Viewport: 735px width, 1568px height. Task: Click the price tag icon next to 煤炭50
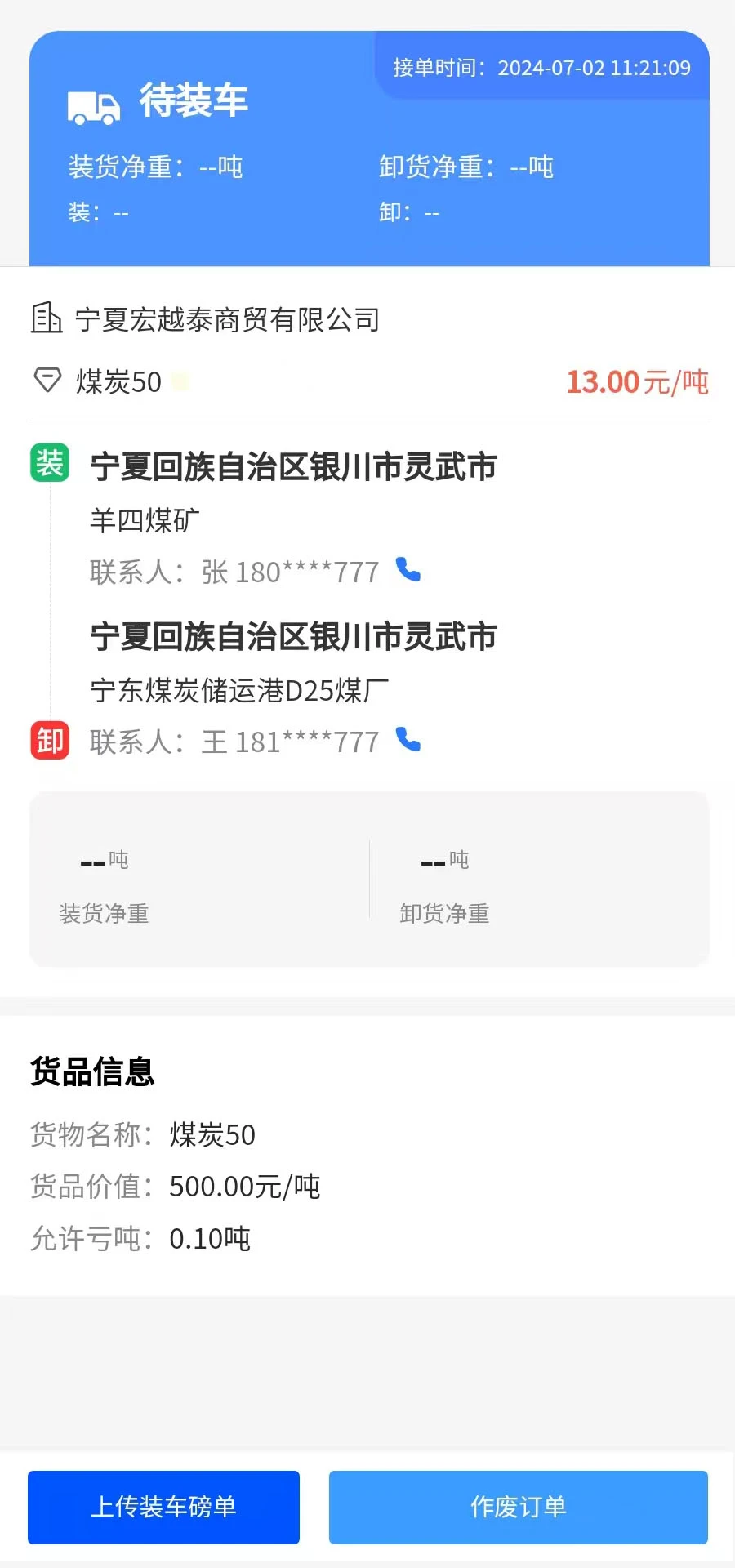click(48, 381)
